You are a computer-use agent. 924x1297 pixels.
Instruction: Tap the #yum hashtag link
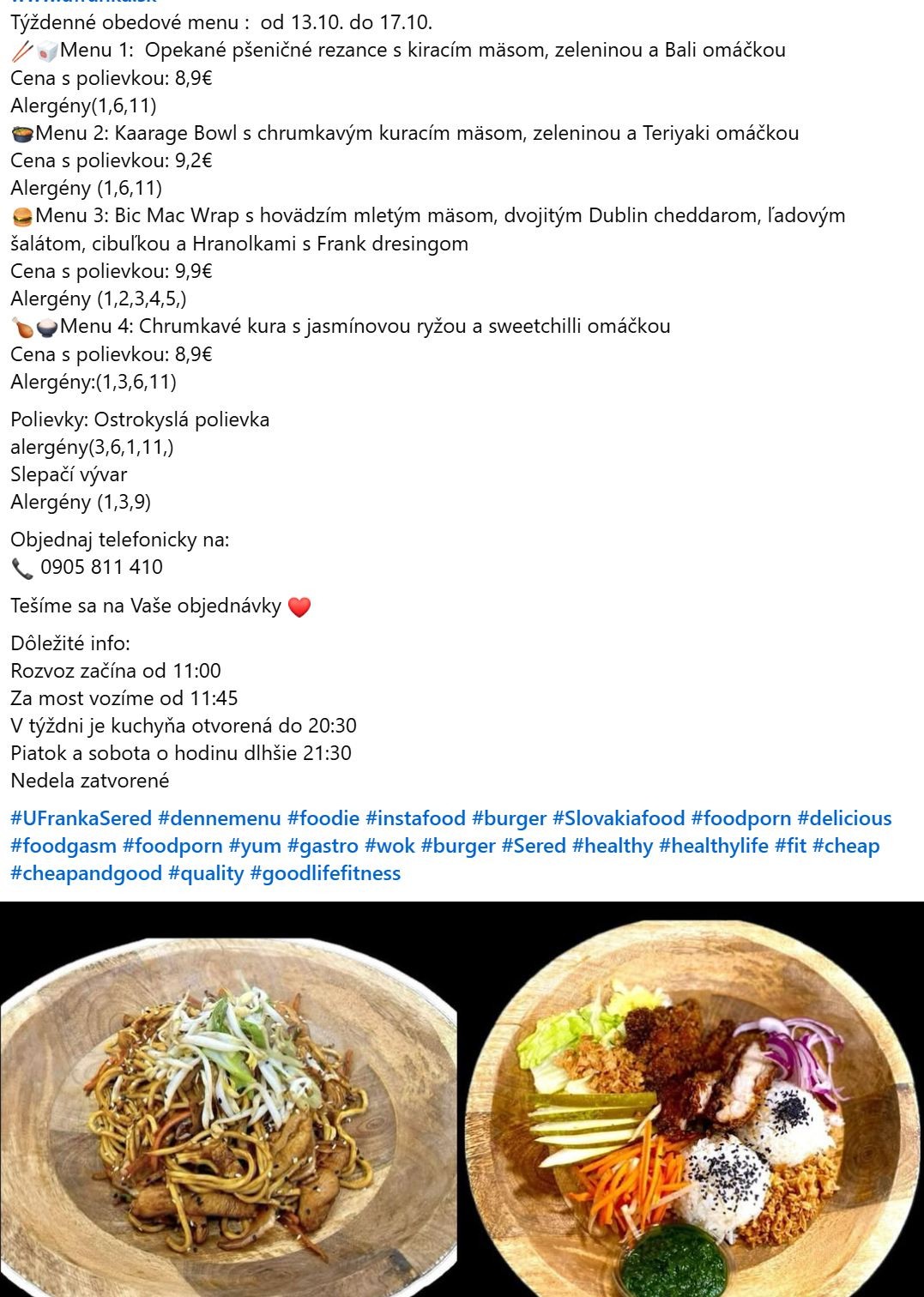click(254, 846)
